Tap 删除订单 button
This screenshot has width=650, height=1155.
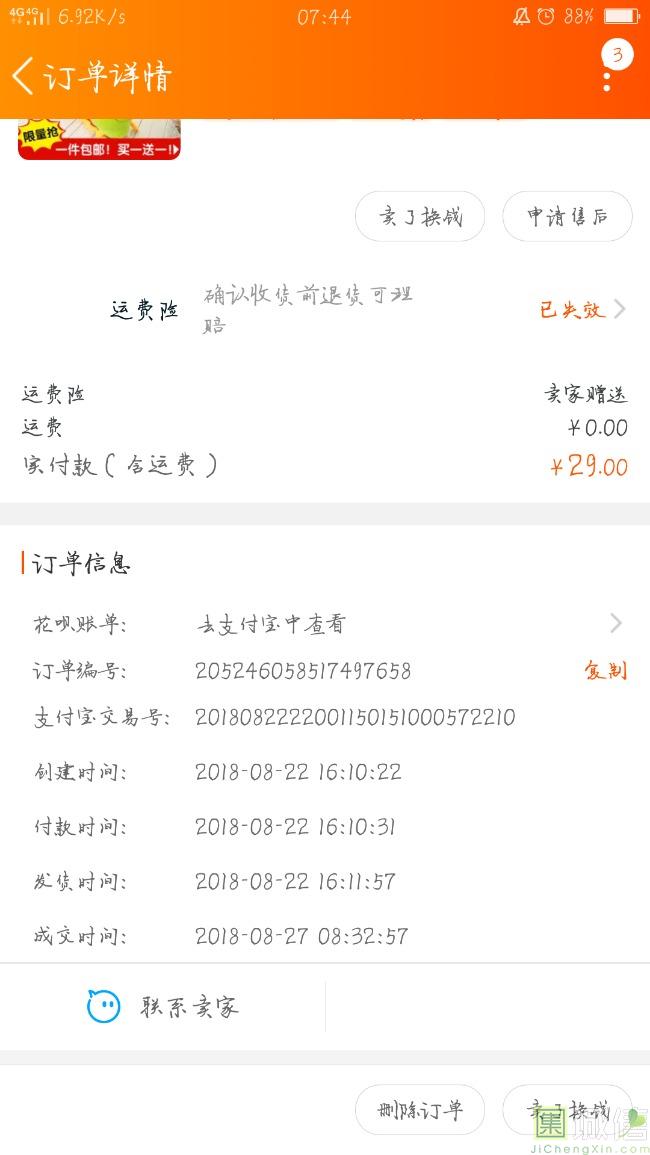420,1110
